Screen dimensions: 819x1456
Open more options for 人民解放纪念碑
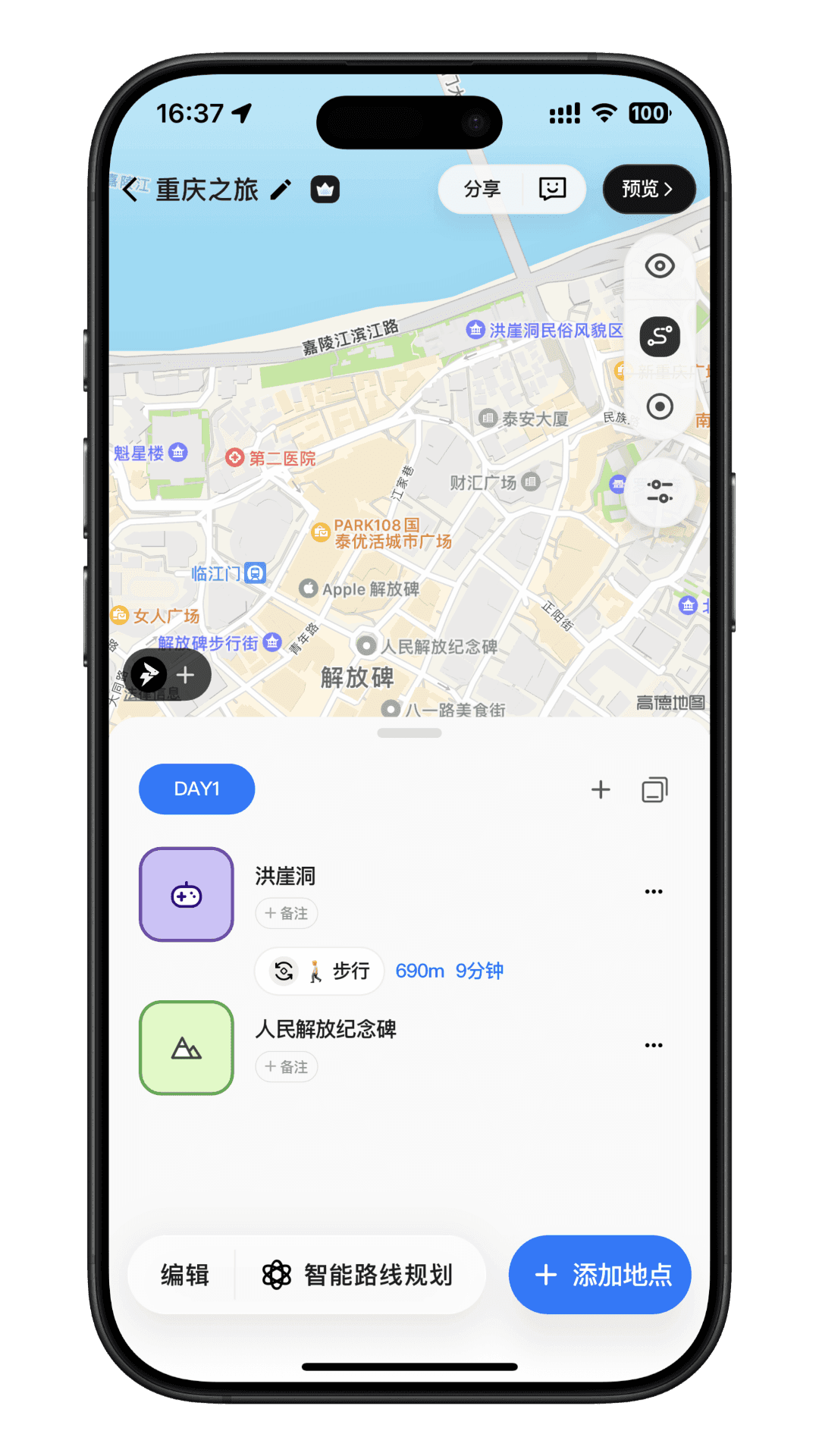click(654, 1045)
